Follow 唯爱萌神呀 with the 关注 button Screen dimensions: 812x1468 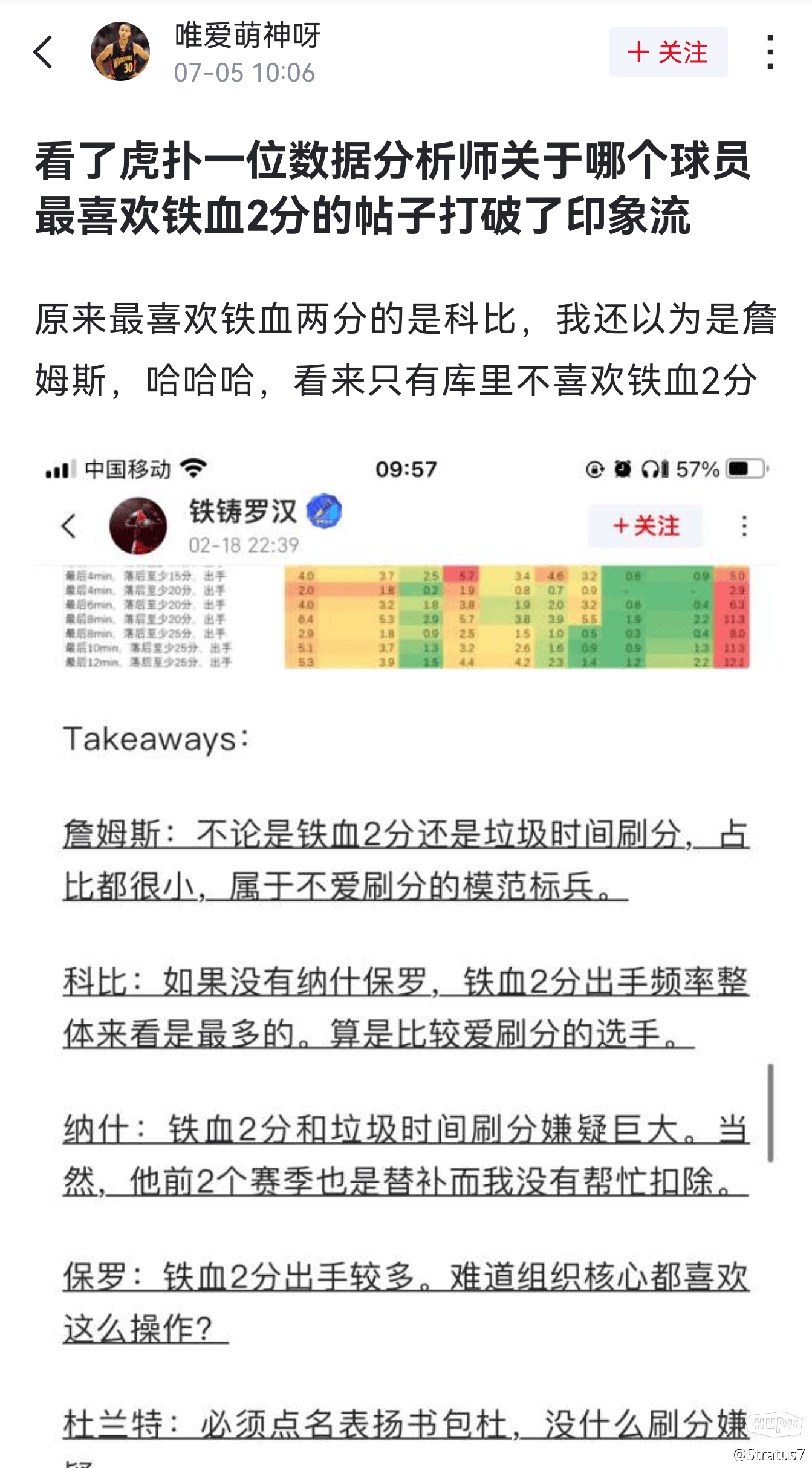point(668,52)
